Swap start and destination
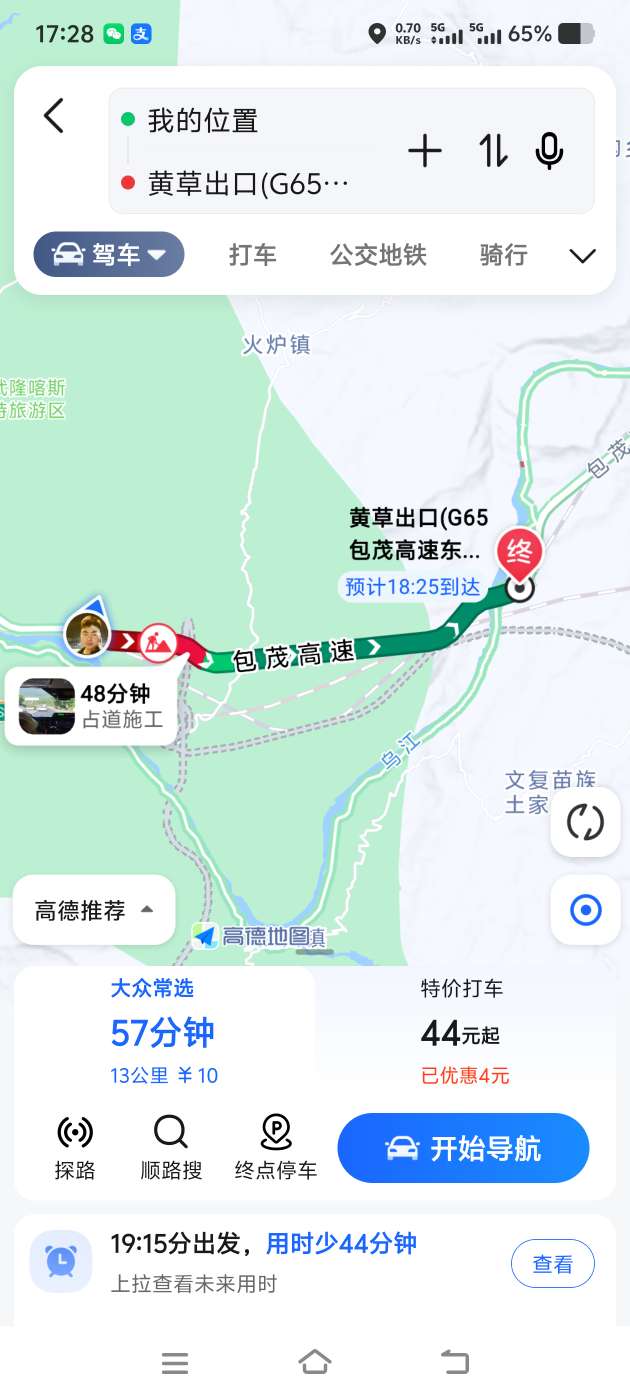Viewport: 630px width, 1400px height. coord(492,152)
